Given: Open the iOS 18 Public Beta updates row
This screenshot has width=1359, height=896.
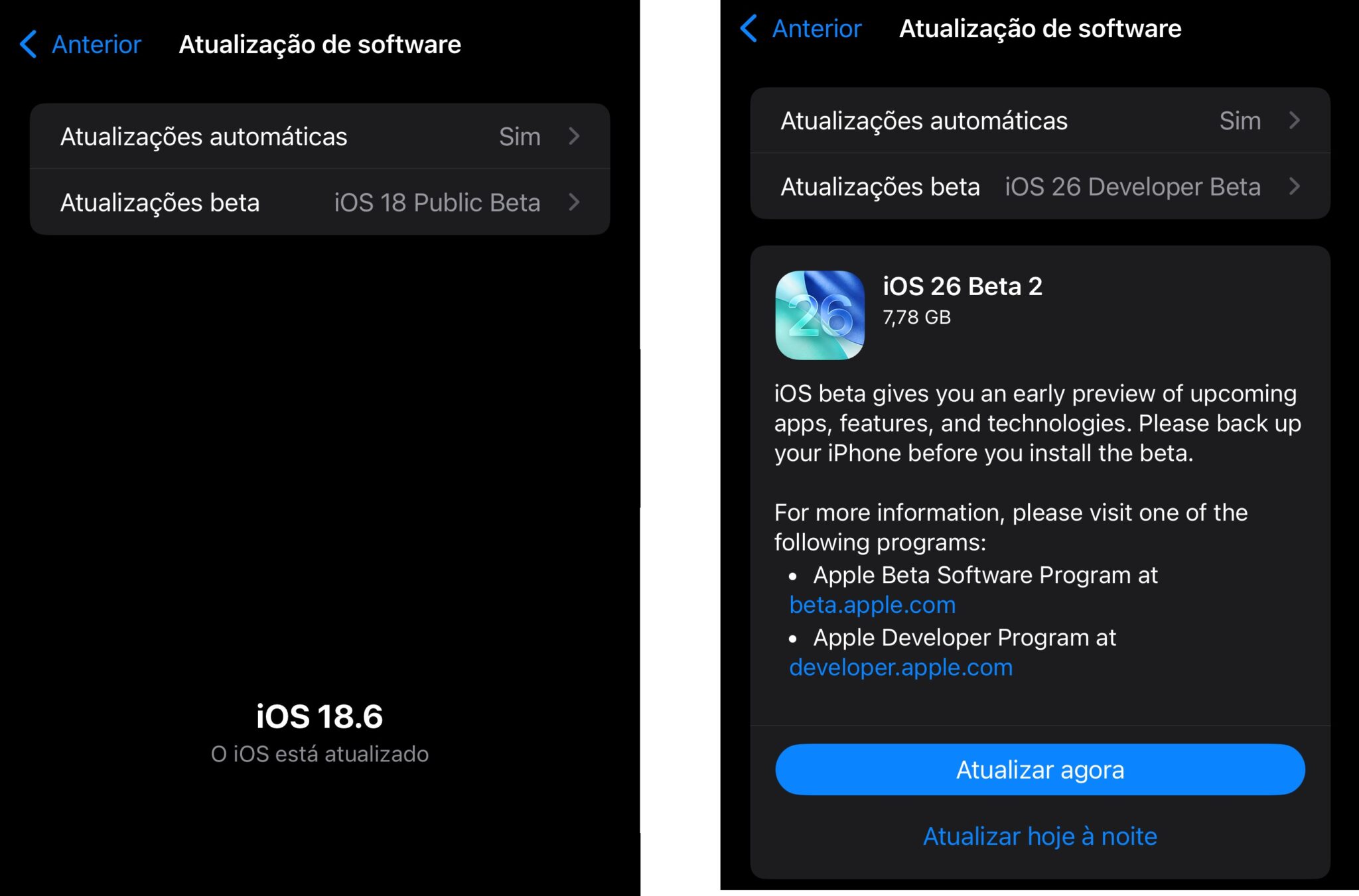Looking at the screenshot, I should 319,202.
